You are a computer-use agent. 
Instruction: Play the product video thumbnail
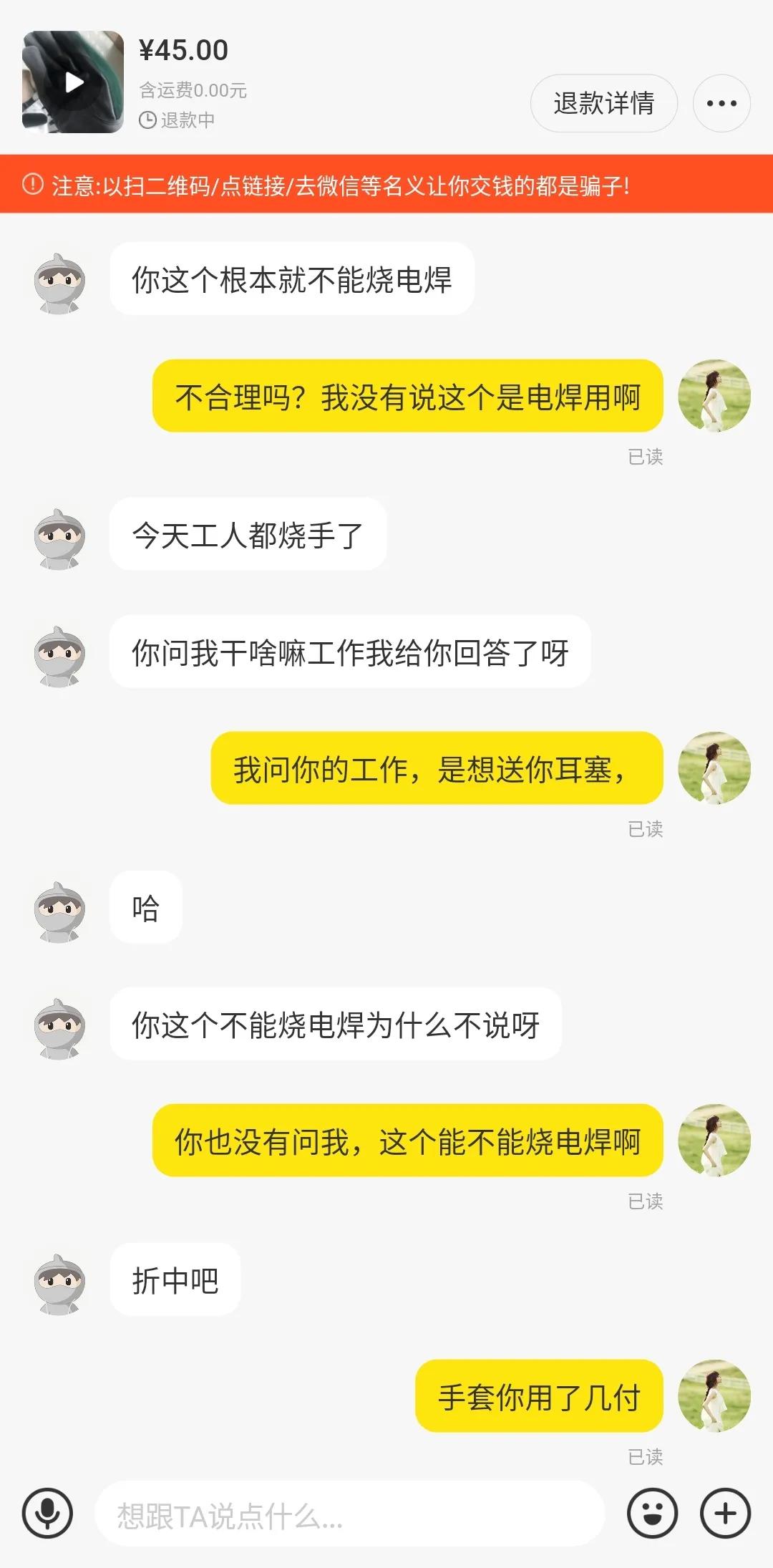point(72,81)
